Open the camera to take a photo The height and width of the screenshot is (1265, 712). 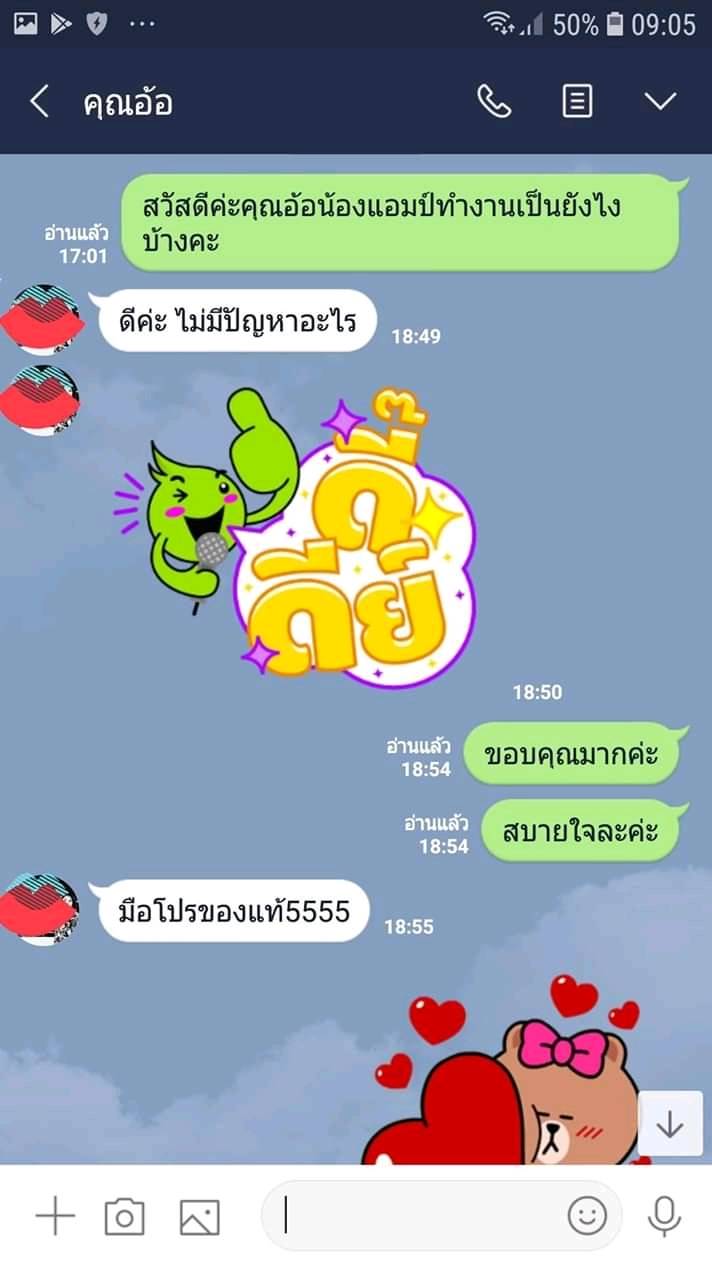[x=125, y=1216]
